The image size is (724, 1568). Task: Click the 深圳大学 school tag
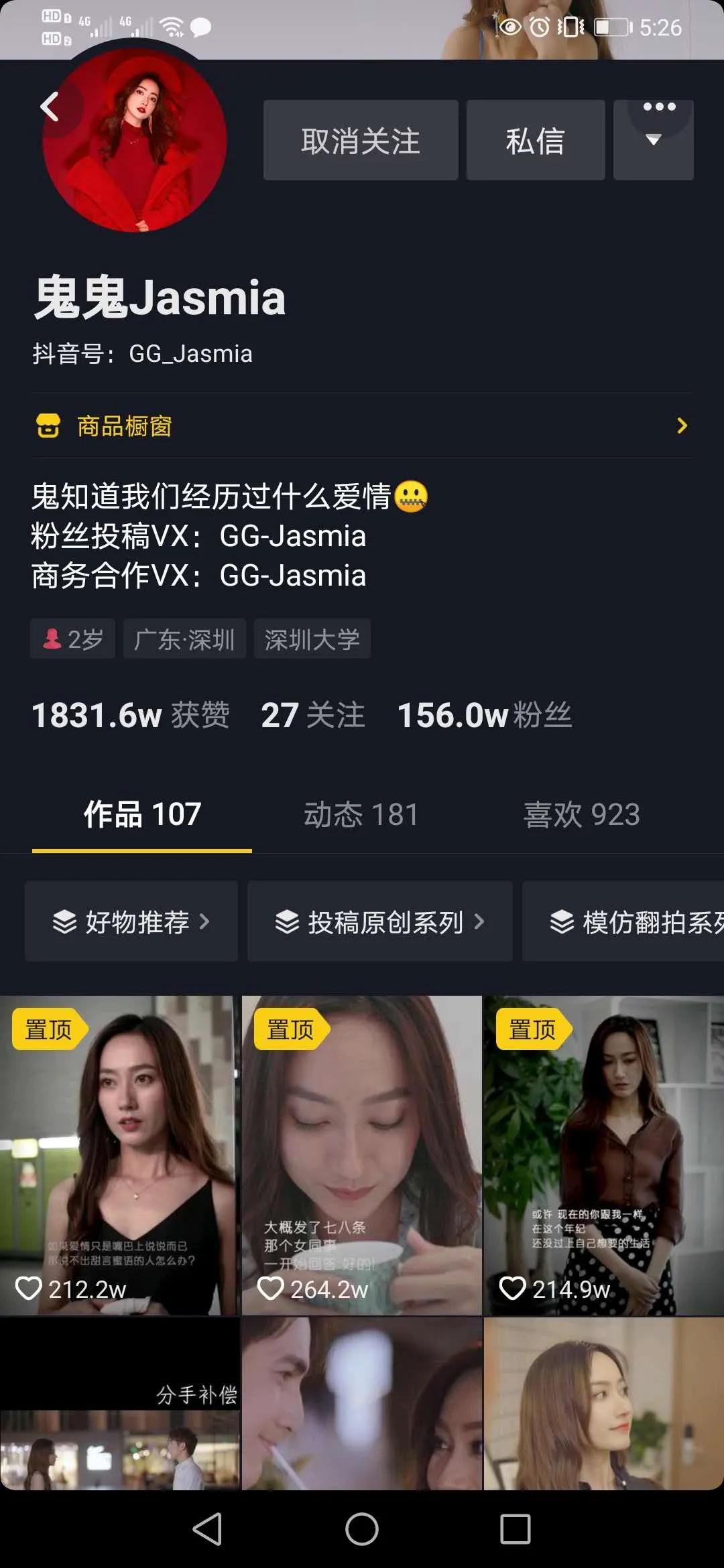pyautogui.click(x=312, y=639)
